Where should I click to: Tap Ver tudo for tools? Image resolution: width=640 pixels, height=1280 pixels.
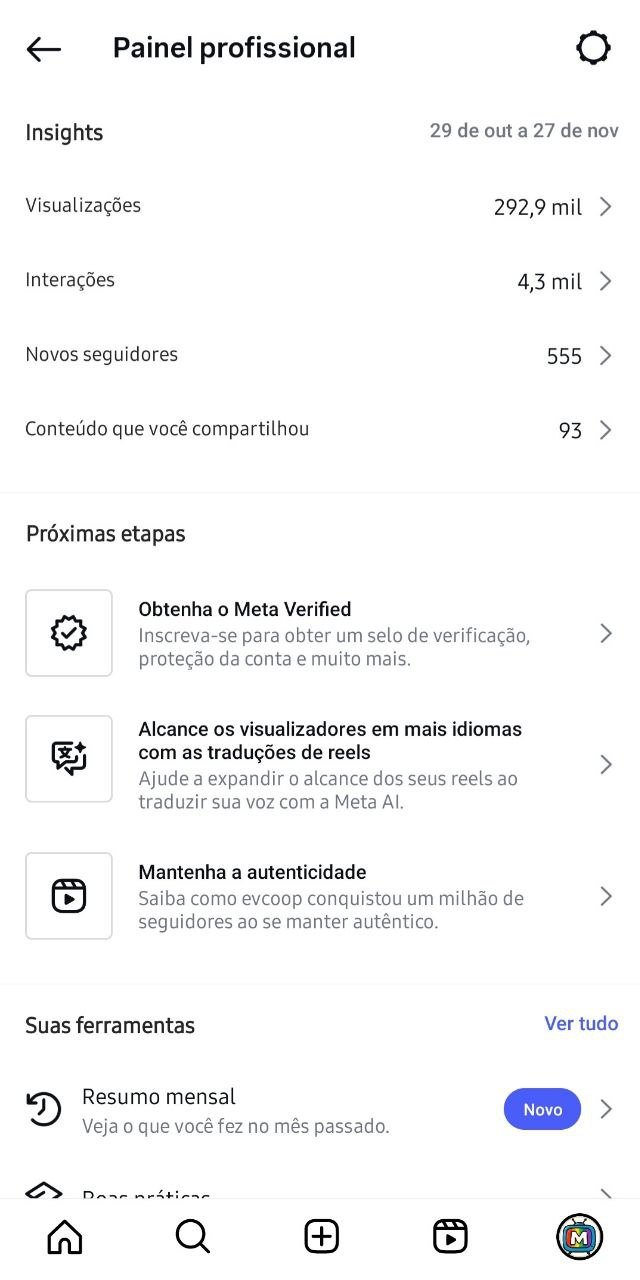pyautogui.click(x=581, y=1023)
